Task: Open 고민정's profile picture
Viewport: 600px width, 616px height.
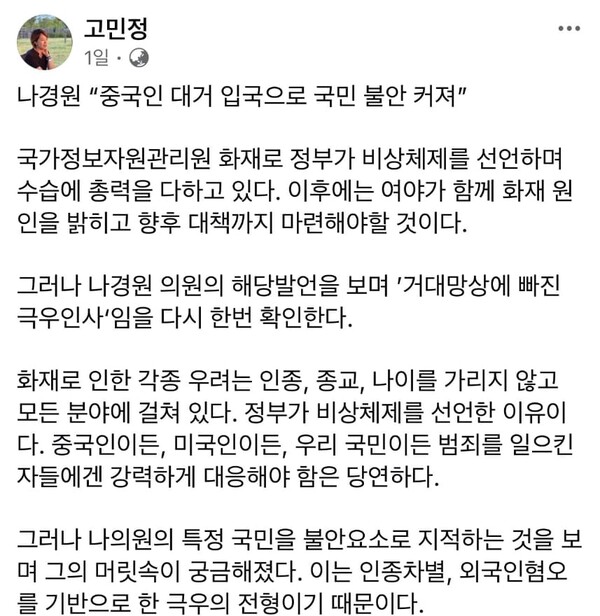Action: tap(45, 42)
